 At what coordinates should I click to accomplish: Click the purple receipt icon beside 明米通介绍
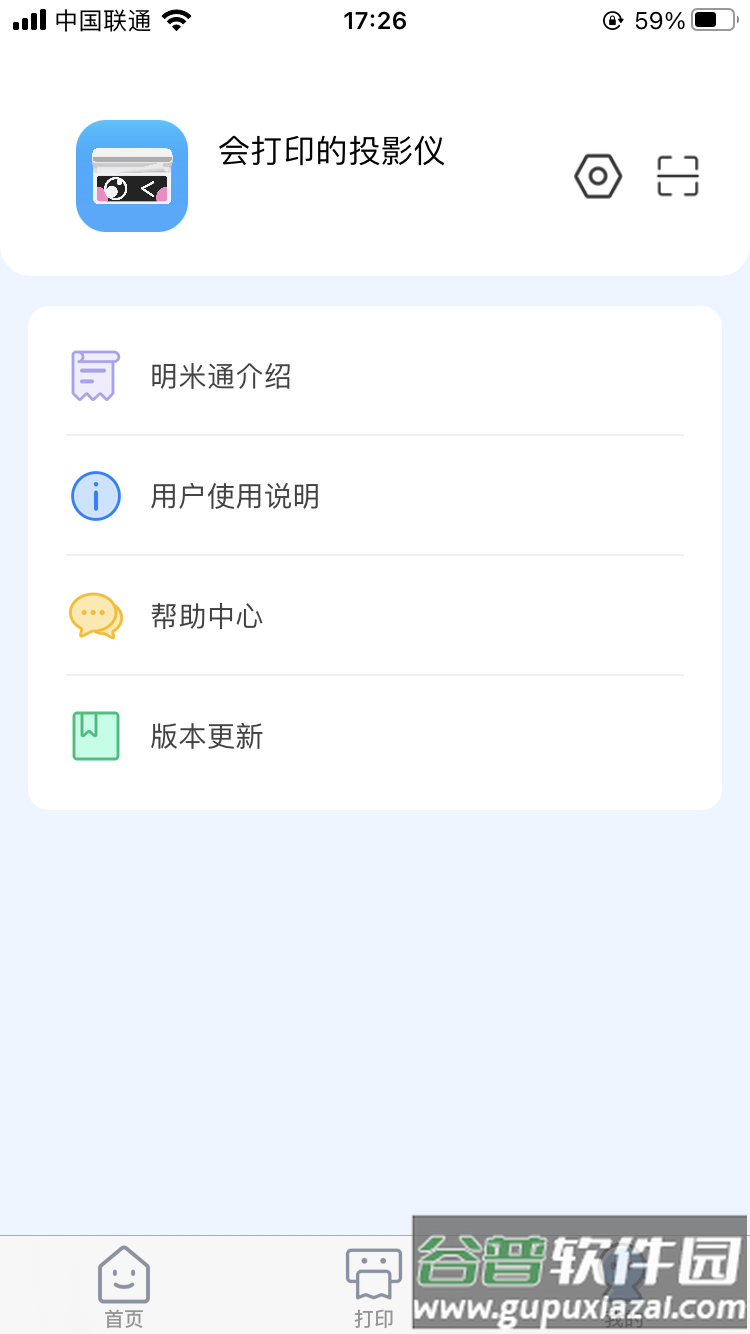95,374
